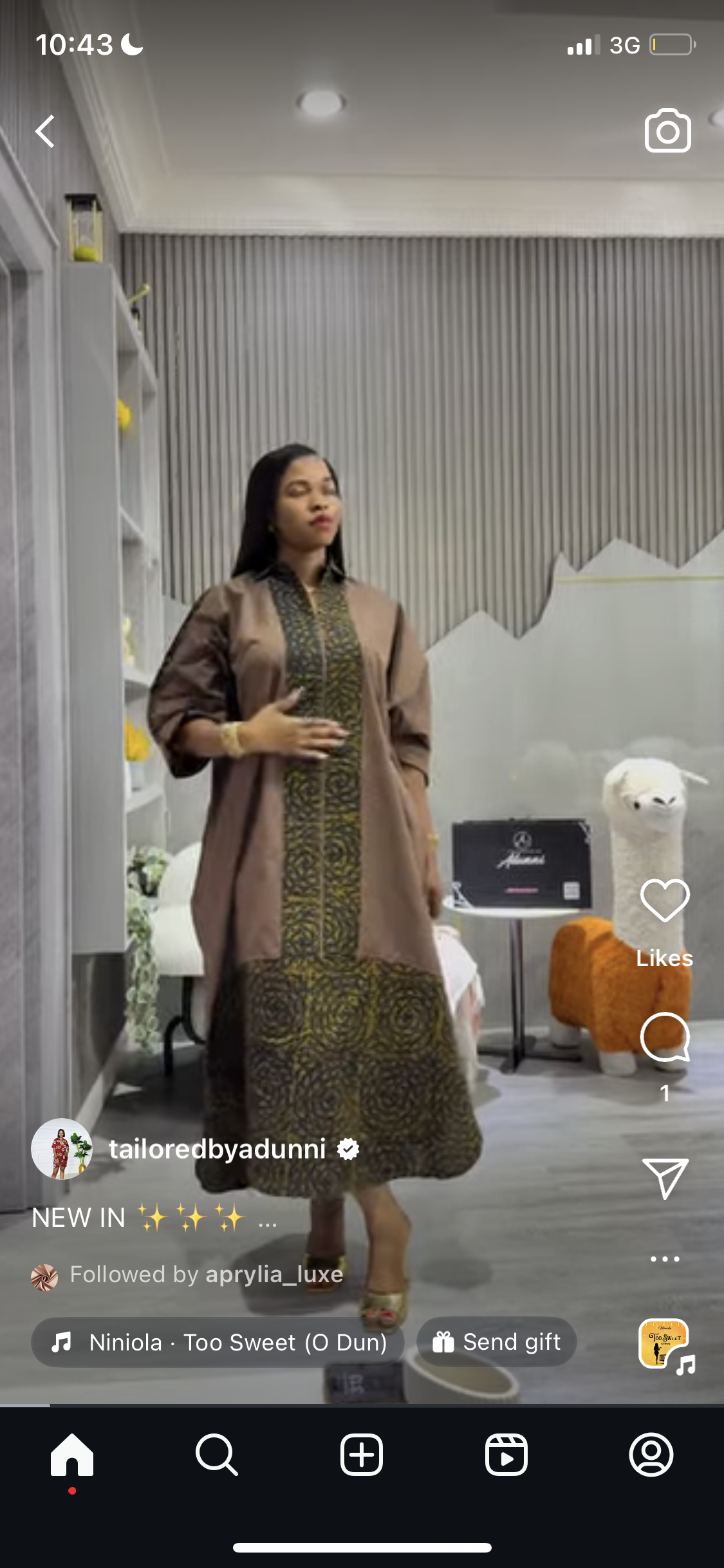Open the aprylia_luxe follower link

click(274, 1274)
